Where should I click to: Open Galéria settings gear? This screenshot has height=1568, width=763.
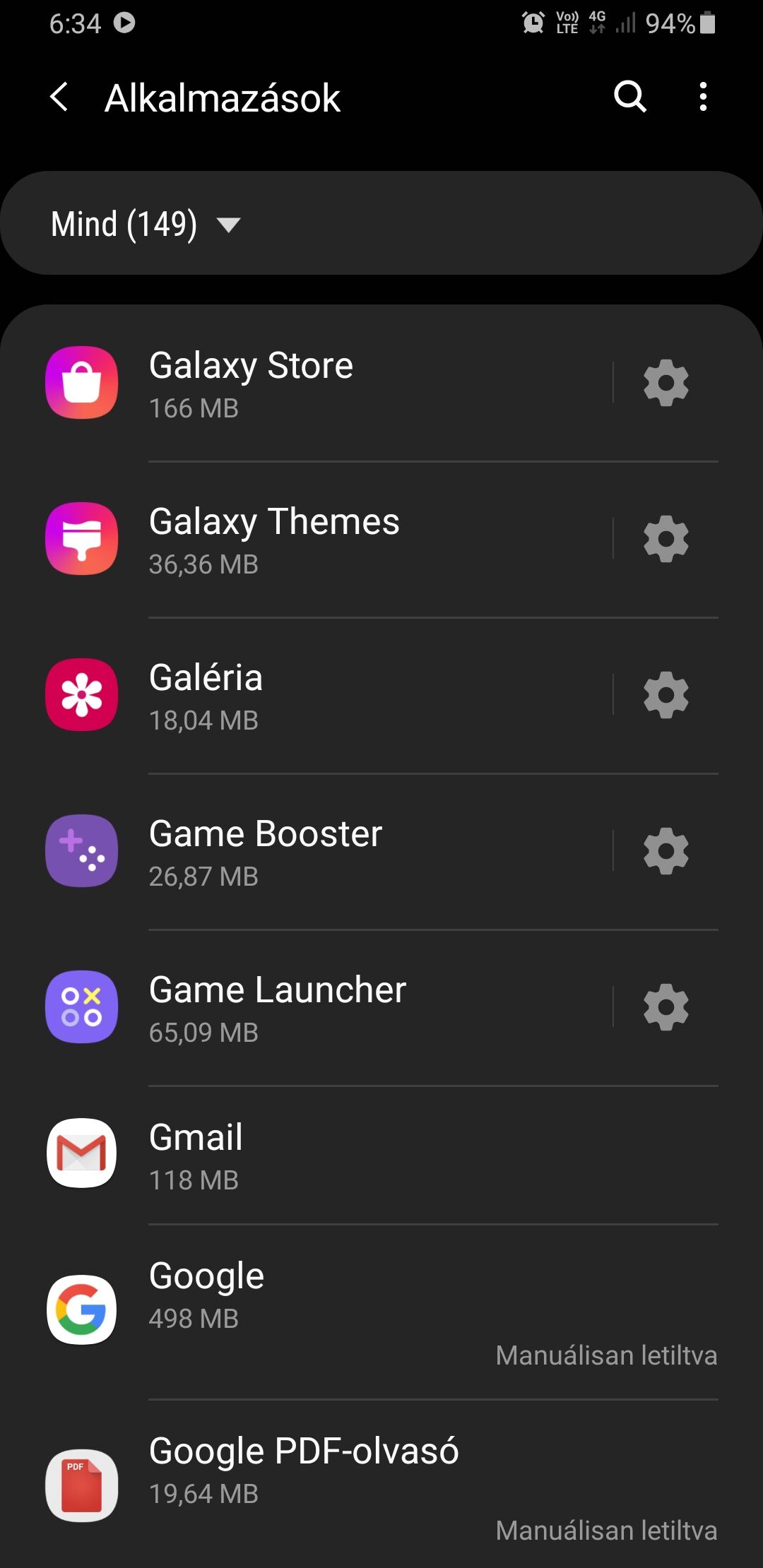click(666, 695)
